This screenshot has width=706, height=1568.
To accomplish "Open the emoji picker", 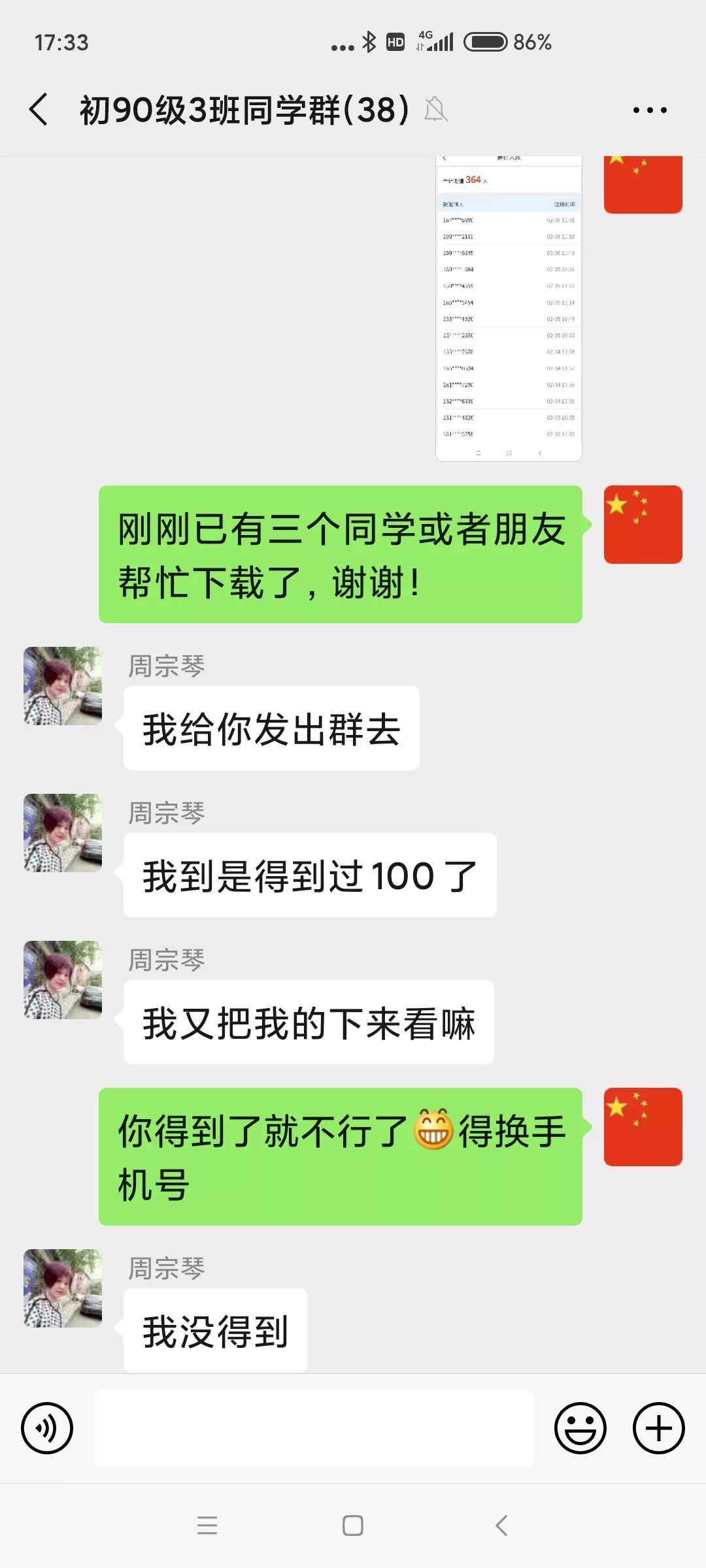I will (580, 1428).
